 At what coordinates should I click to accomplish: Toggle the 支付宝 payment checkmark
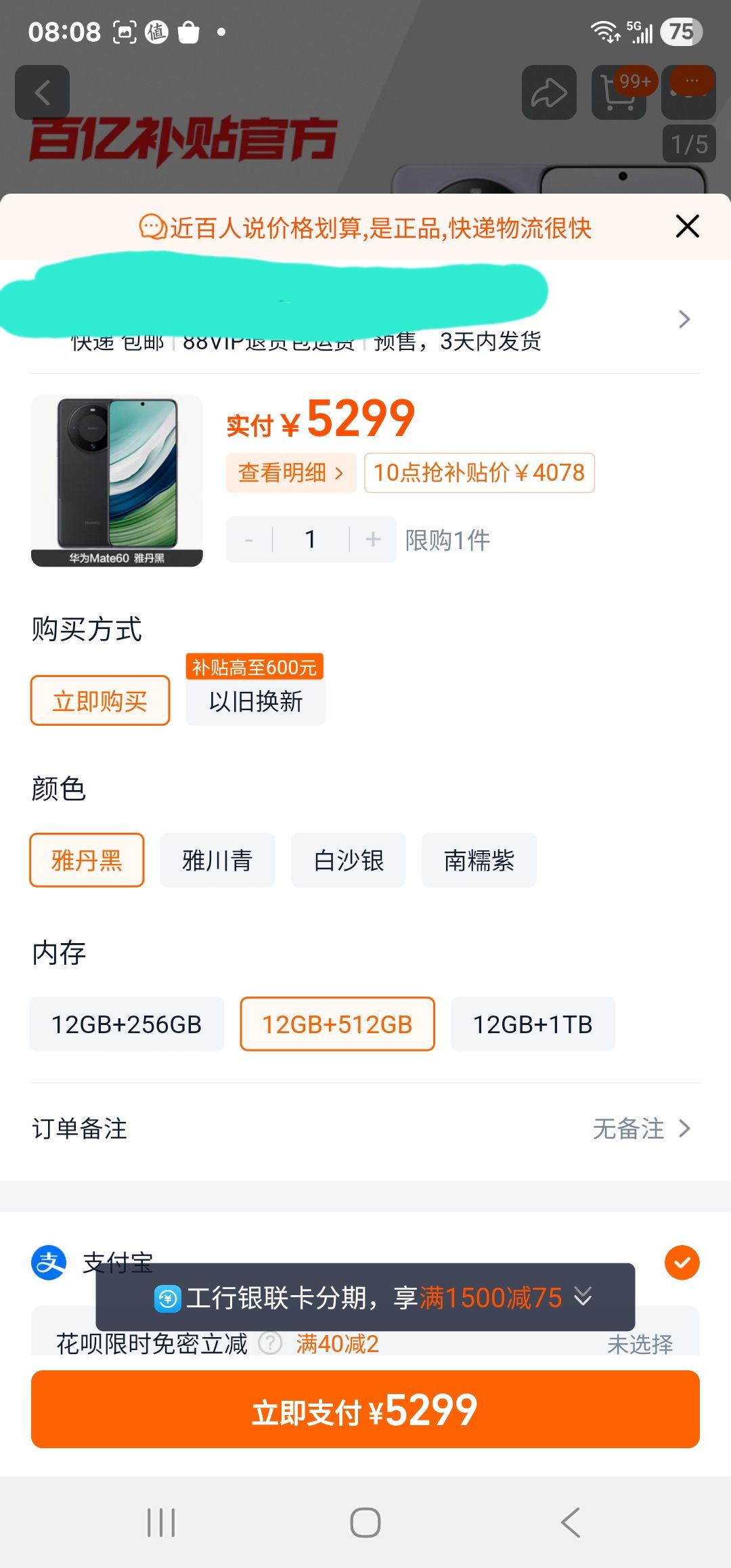[682, 1263]
